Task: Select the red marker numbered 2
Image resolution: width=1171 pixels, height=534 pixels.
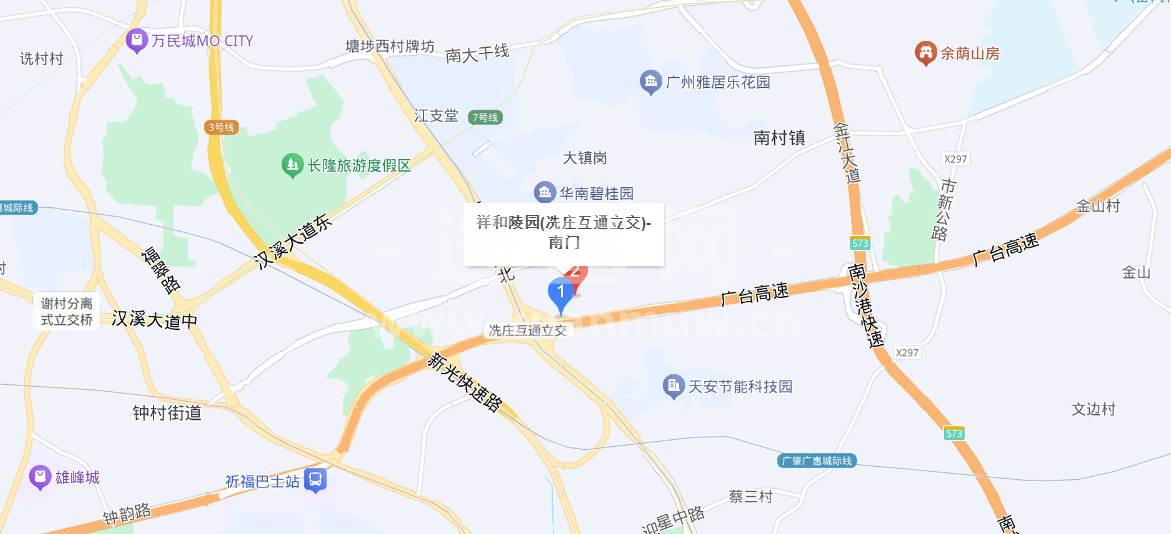Action: [x=576, y=272]
